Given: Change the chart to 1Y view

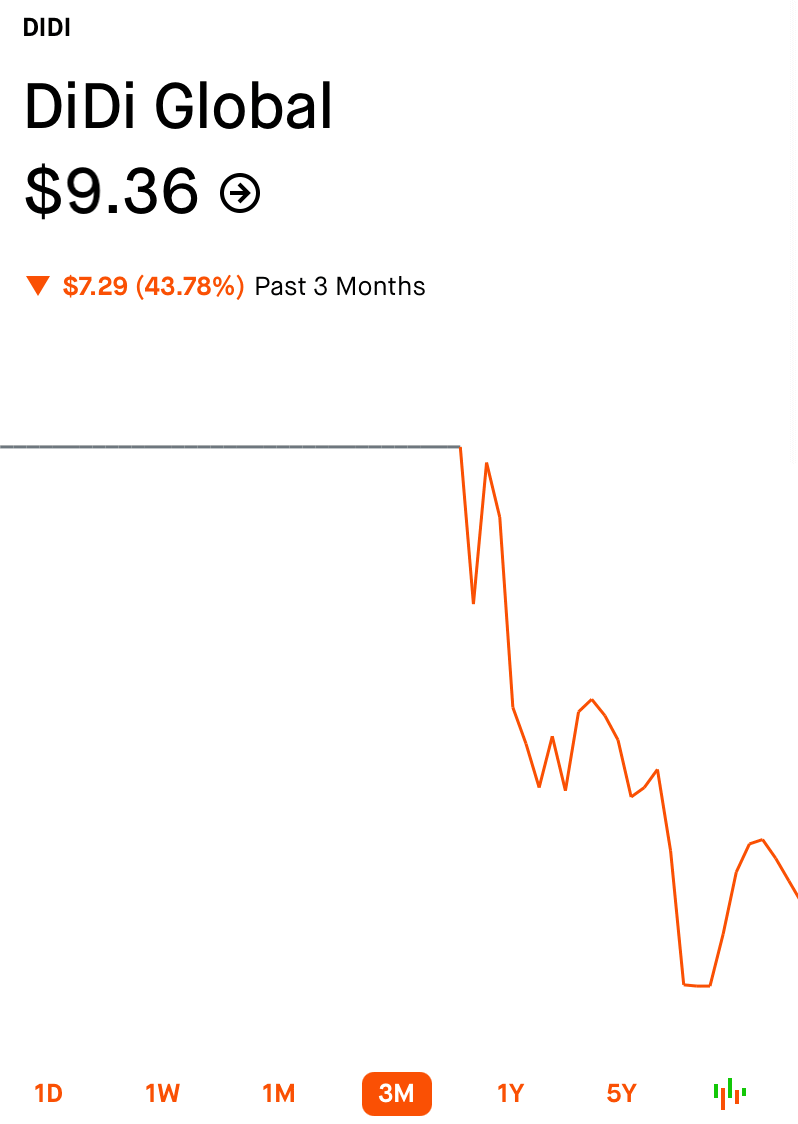Looking at the screenshot, I should [x=510, y=1093].
